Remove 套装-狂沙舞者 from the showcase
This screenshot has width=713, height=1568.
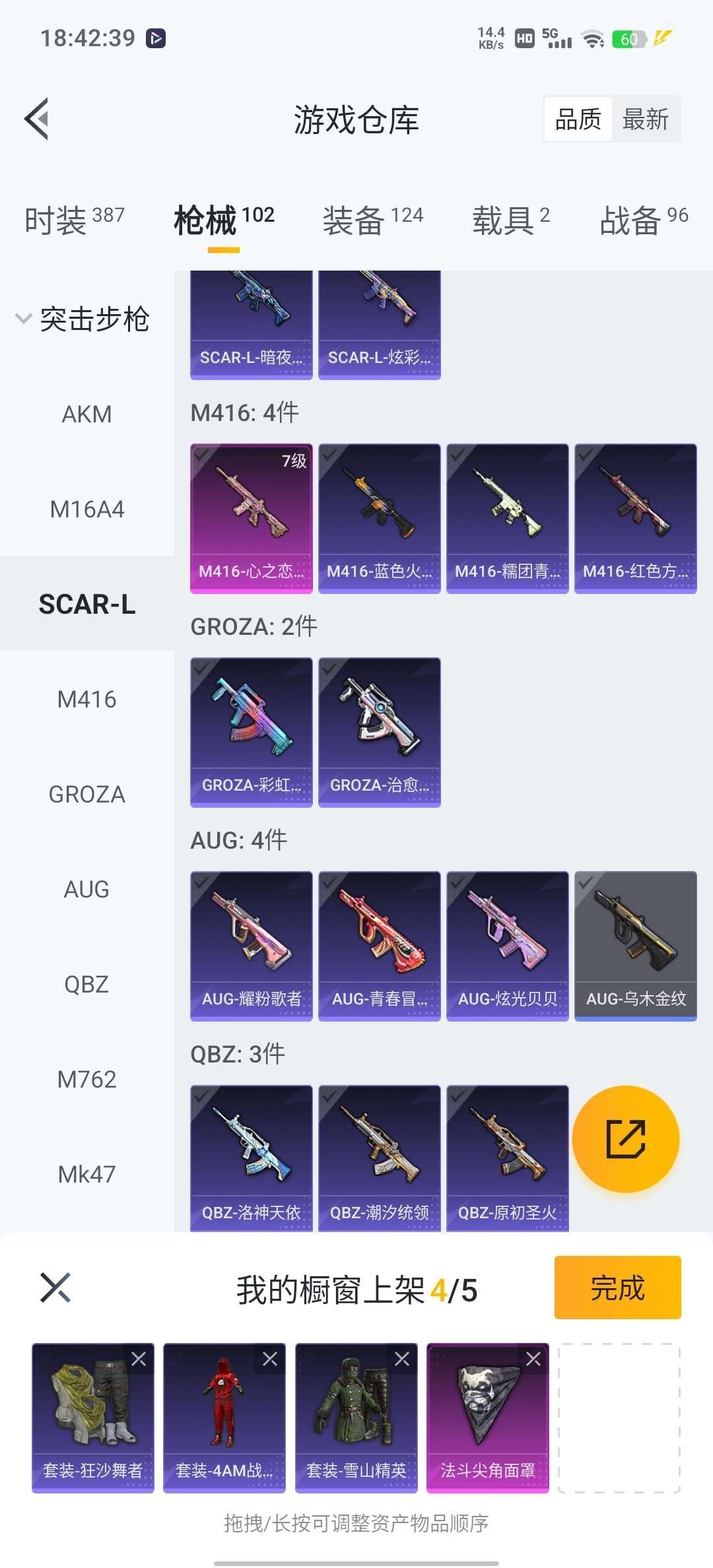pos(139,1359)
